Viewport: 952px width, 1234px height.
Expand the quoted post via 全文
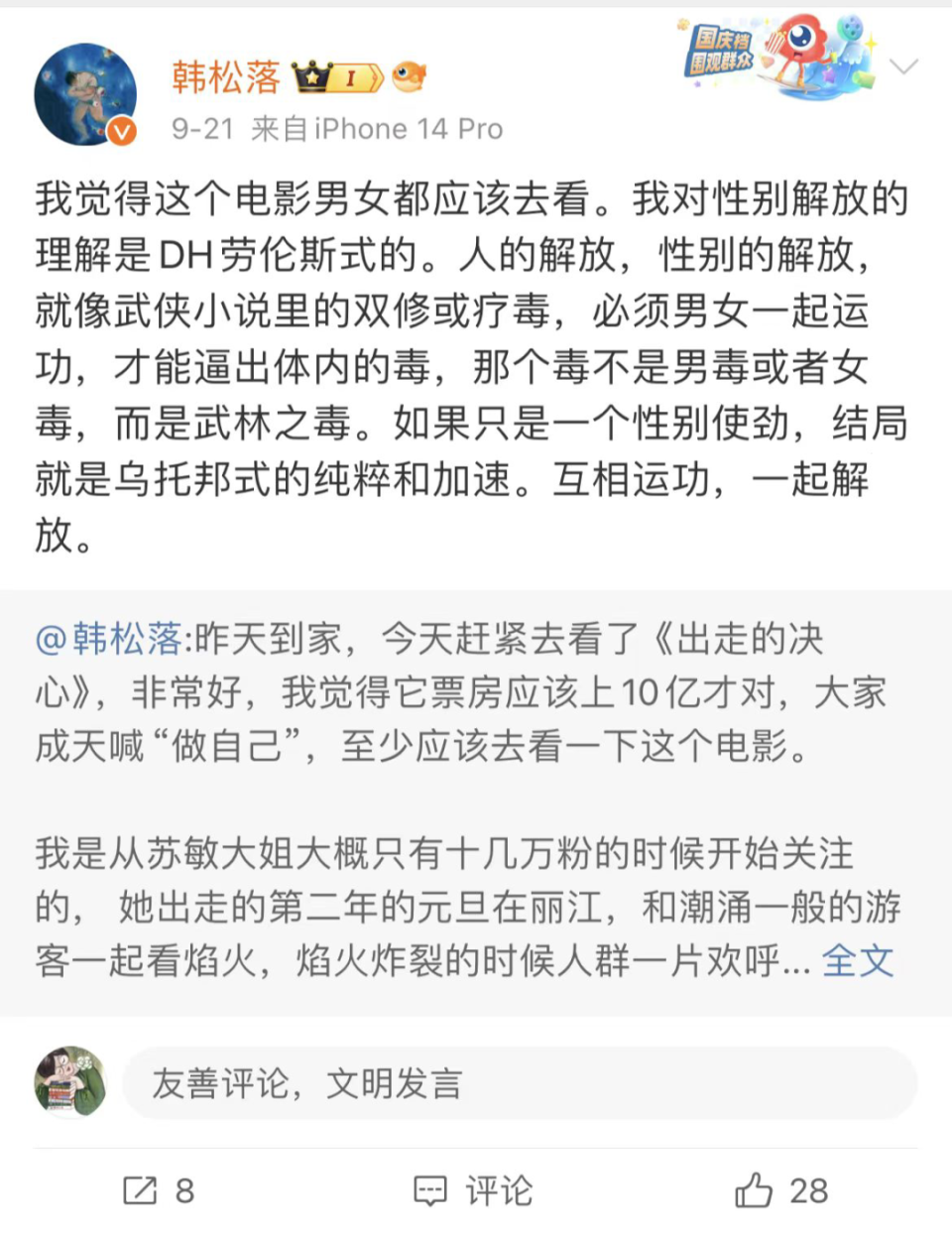pos(858,960)
